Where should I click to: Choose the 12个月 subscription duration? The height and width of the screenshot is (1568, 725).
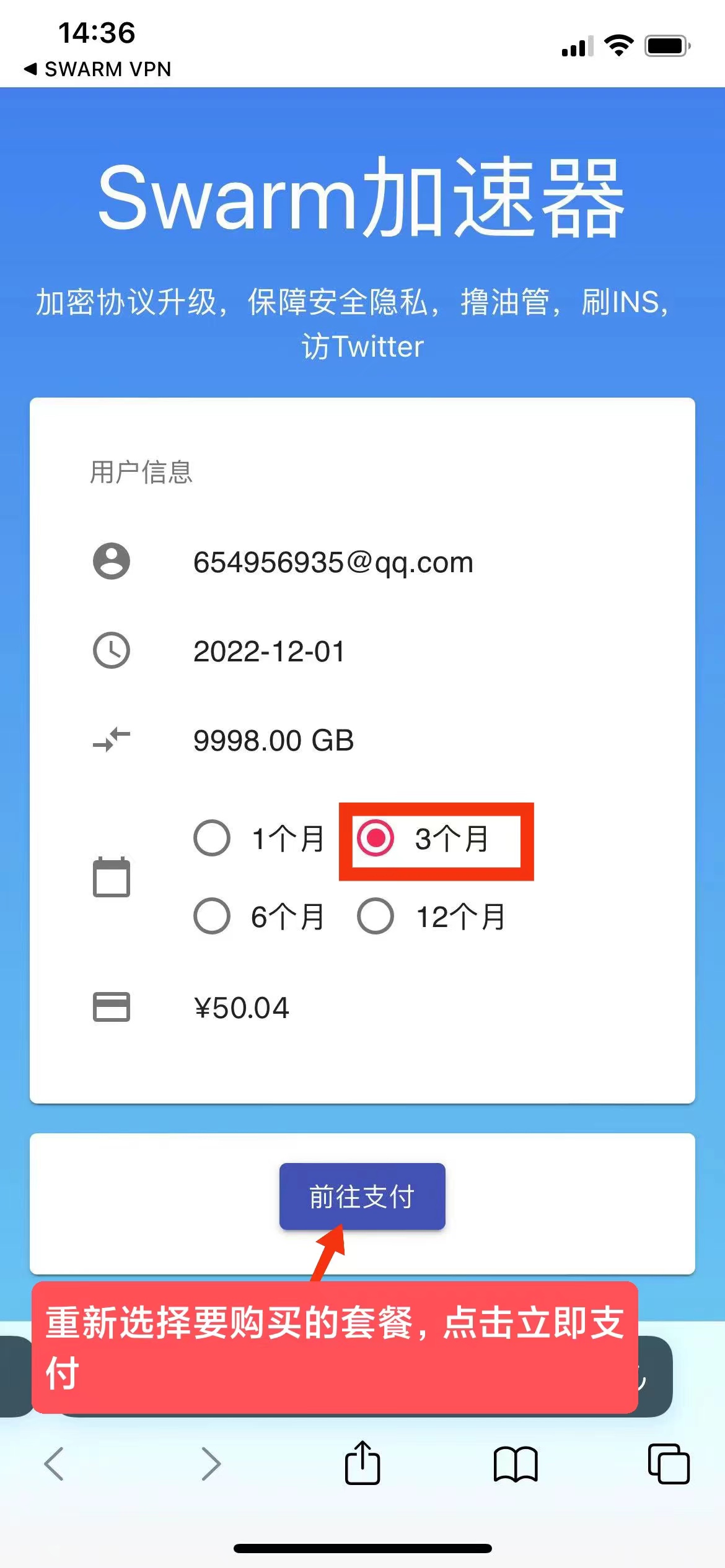[376, 916]
